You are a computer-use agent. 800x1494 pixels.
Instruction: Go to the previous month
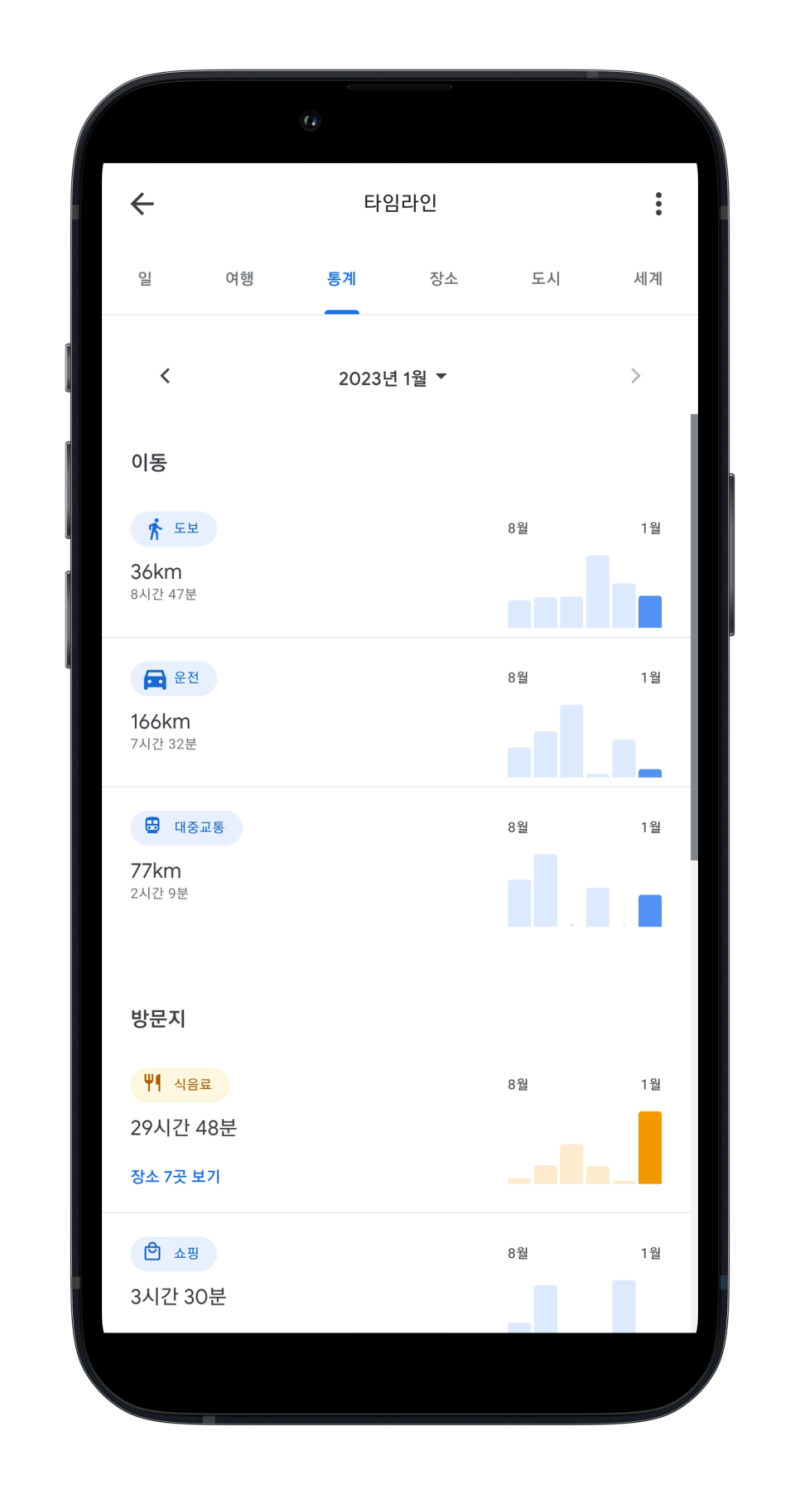click(166, 376)
